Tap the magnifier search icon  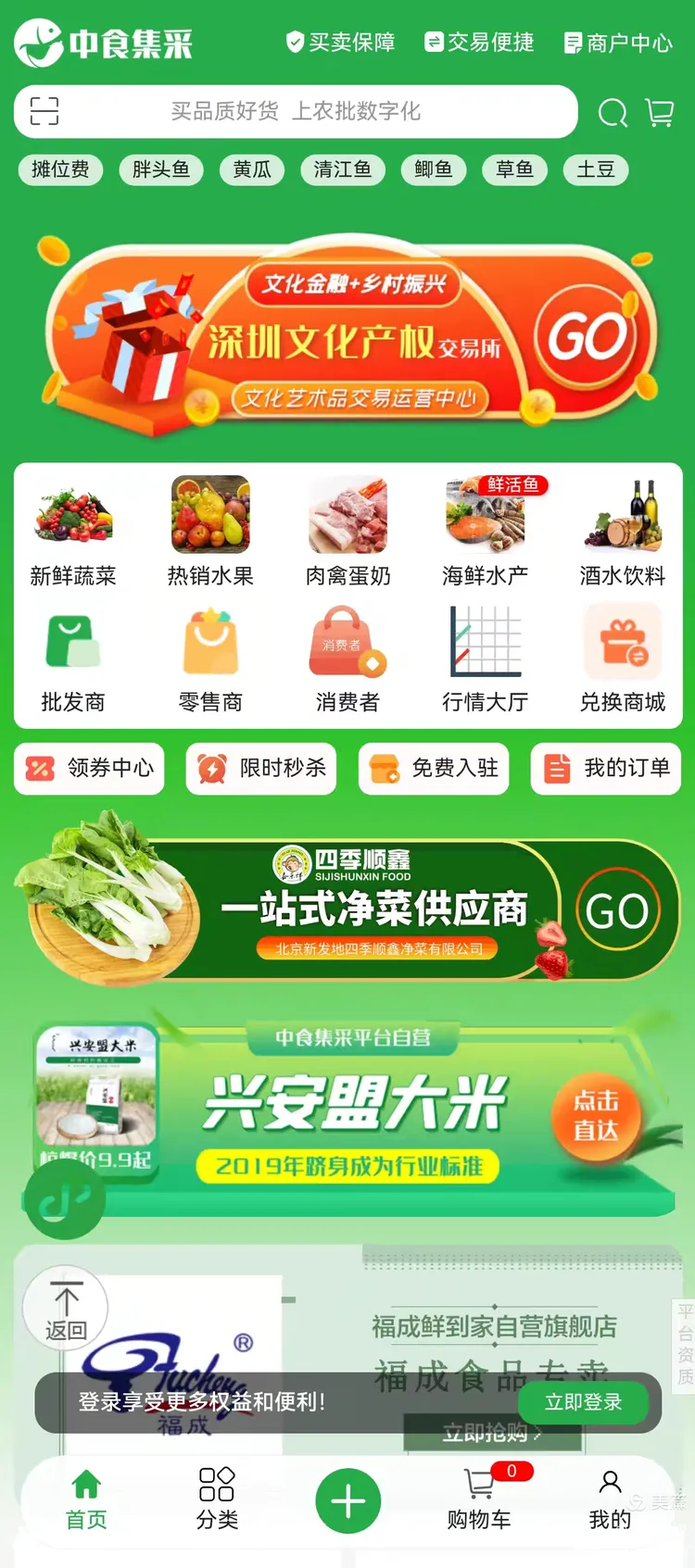click(x=613, y=113)
